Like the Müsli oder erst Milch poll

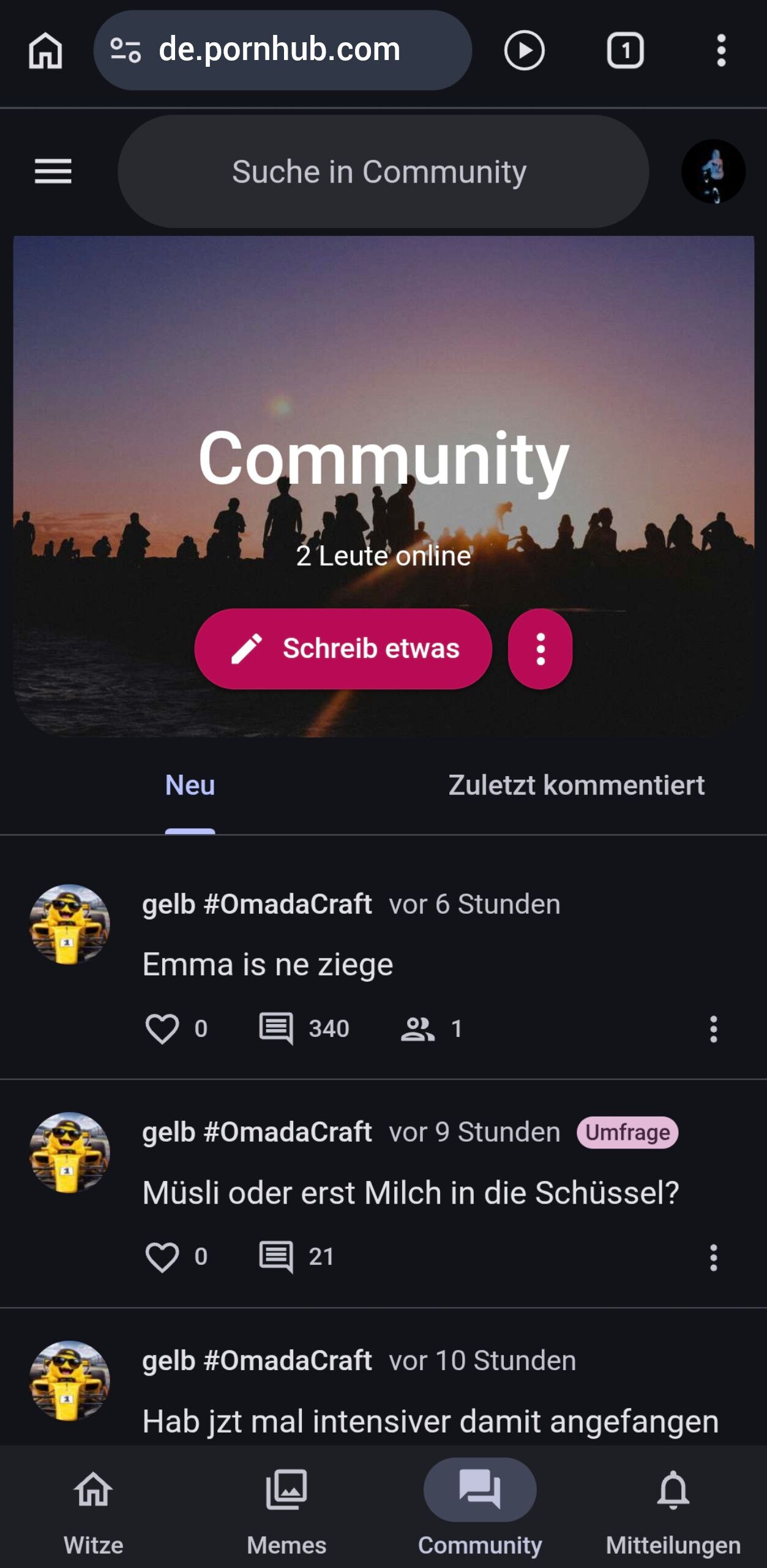pos(162,1257)
